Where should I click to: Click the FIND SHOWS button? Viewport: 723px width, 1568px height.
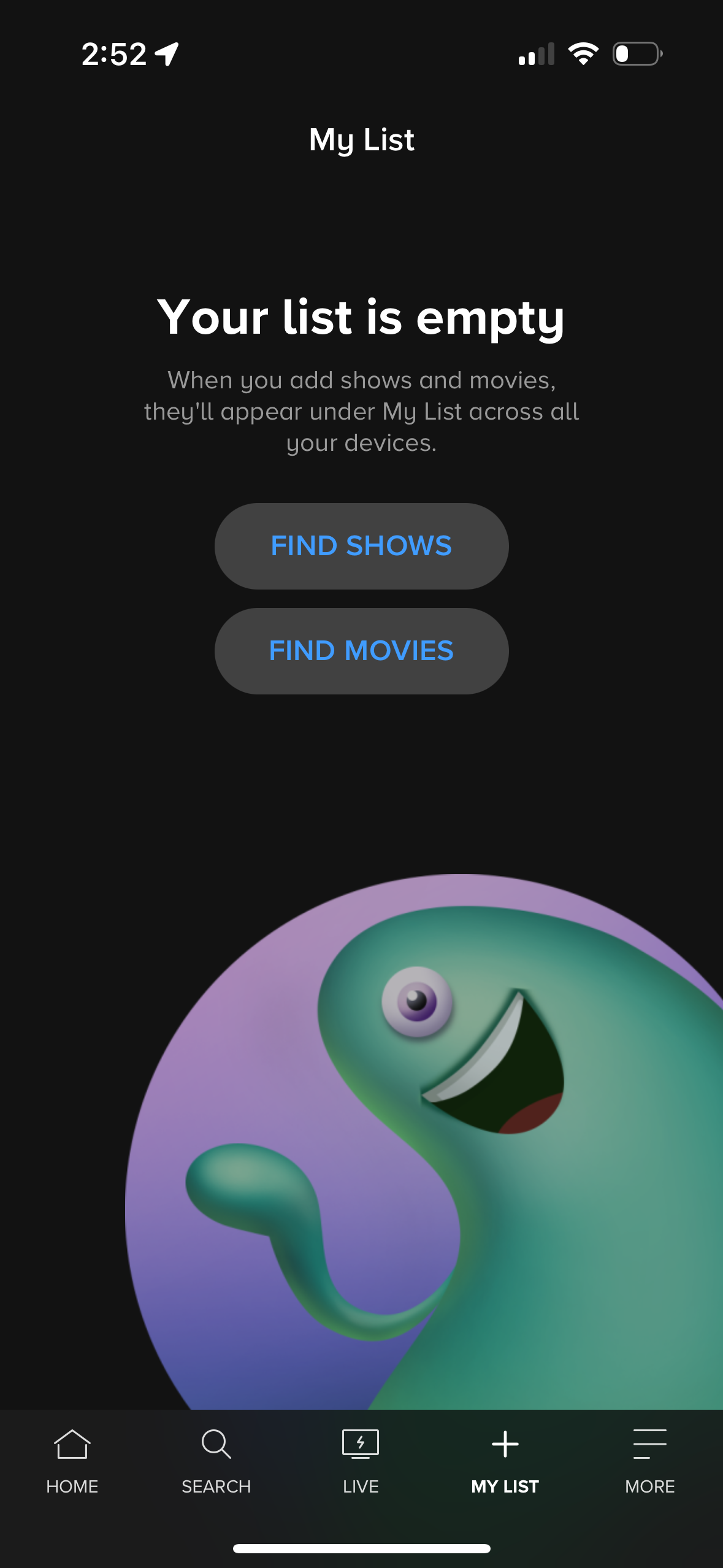click(361, 545)
